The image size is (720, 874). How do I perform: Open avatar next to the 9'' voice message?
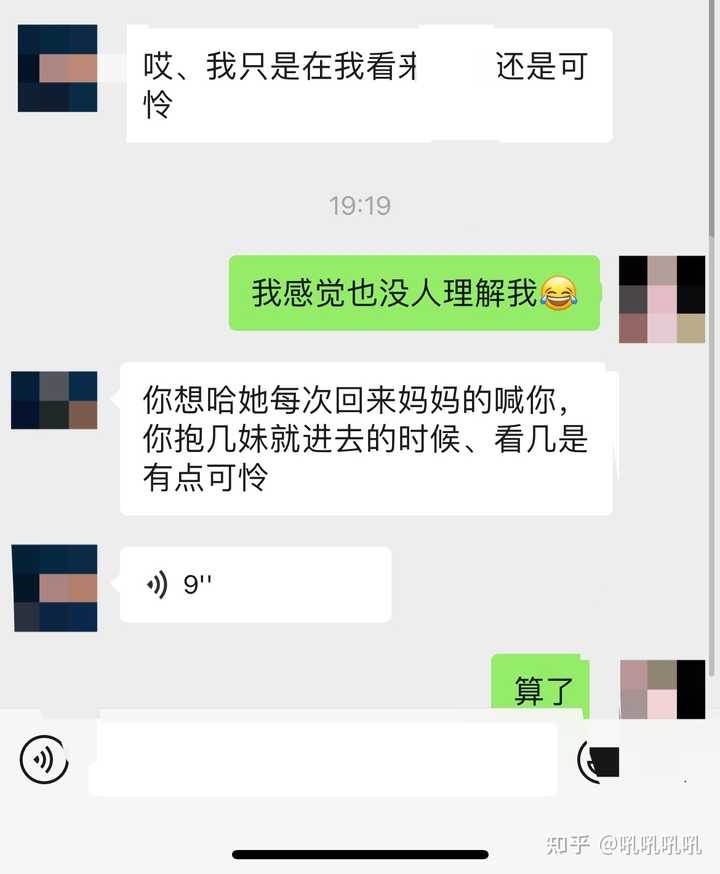(55, 588)
